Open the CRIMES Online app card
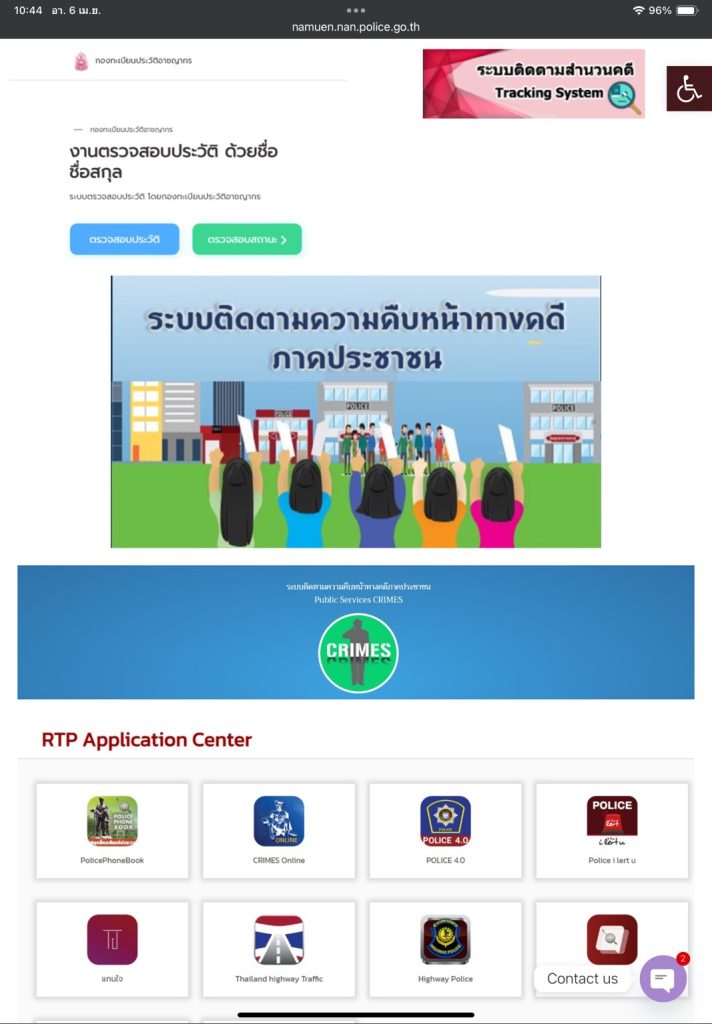Viewport: 712px width, 1024px height. click(279, 830)
